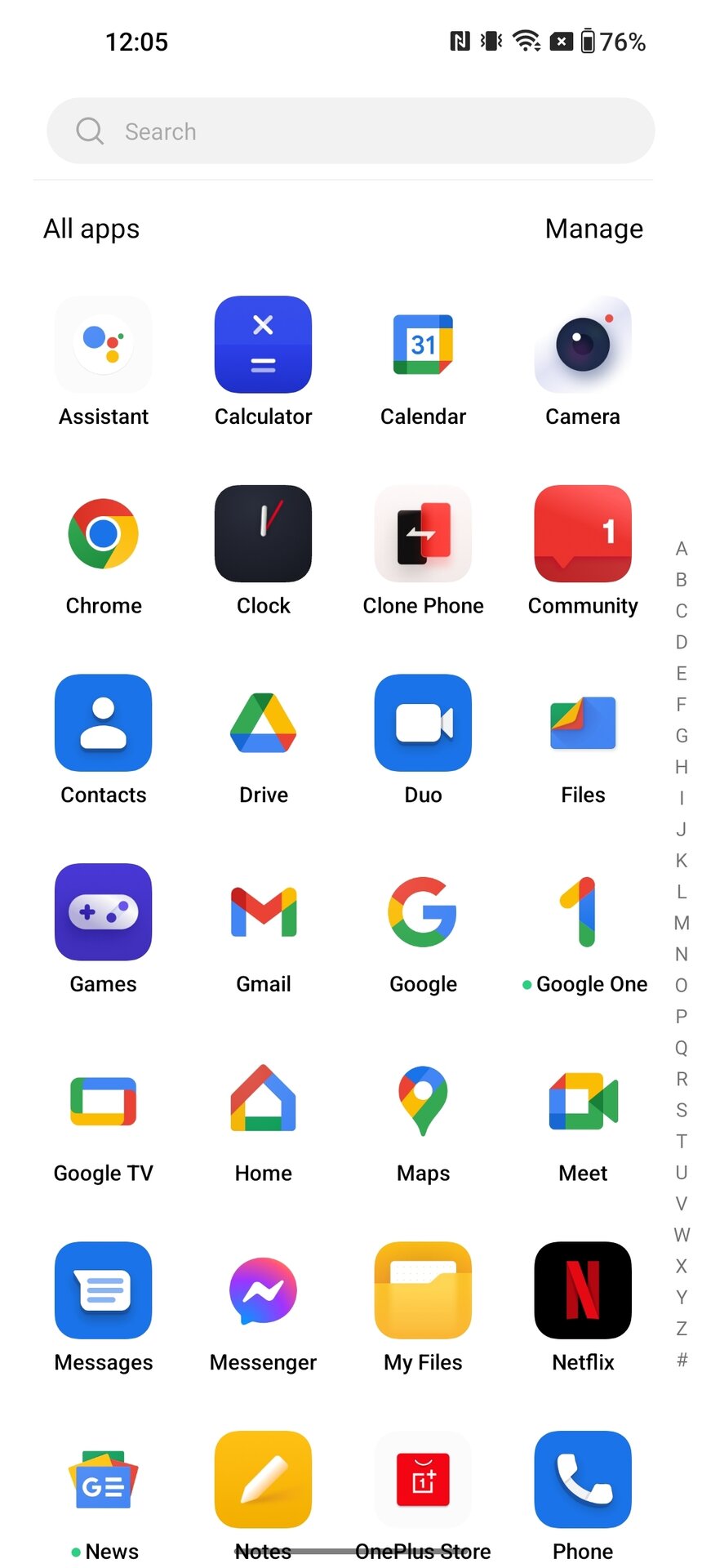This screenshot has width=702, height=1568.
Task: Jump to letter M in alphabet index
Action: [682, 923]
